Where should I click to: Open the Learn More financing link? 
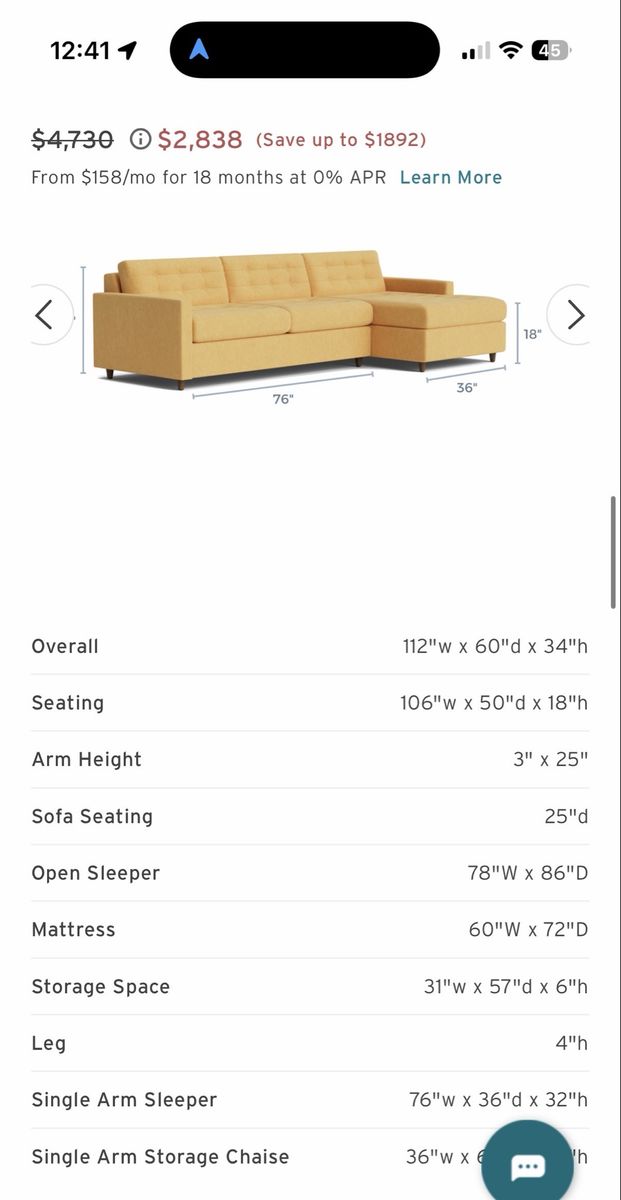pyautogui.click(x=451, y=178)
